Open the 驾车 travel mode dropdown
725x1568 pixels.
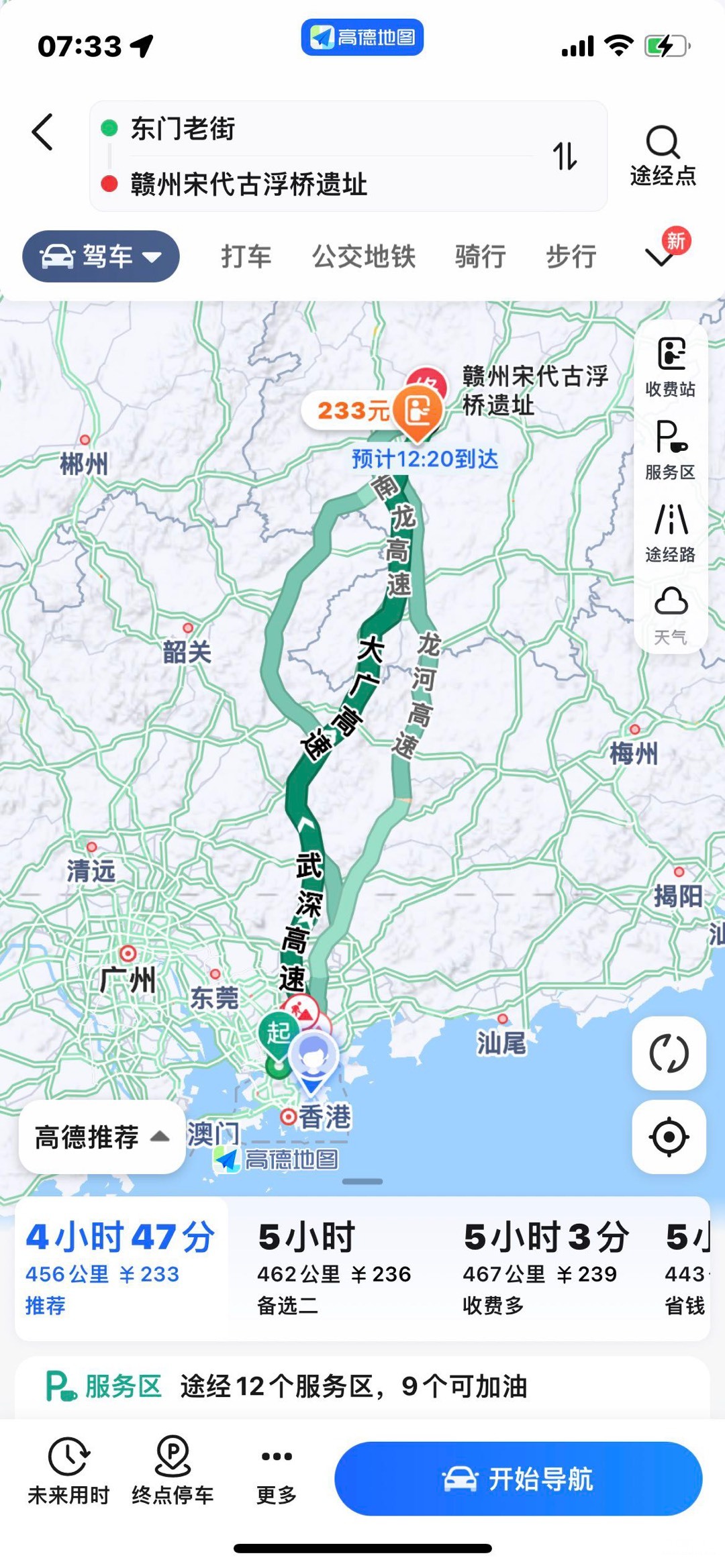click(101, 256)
